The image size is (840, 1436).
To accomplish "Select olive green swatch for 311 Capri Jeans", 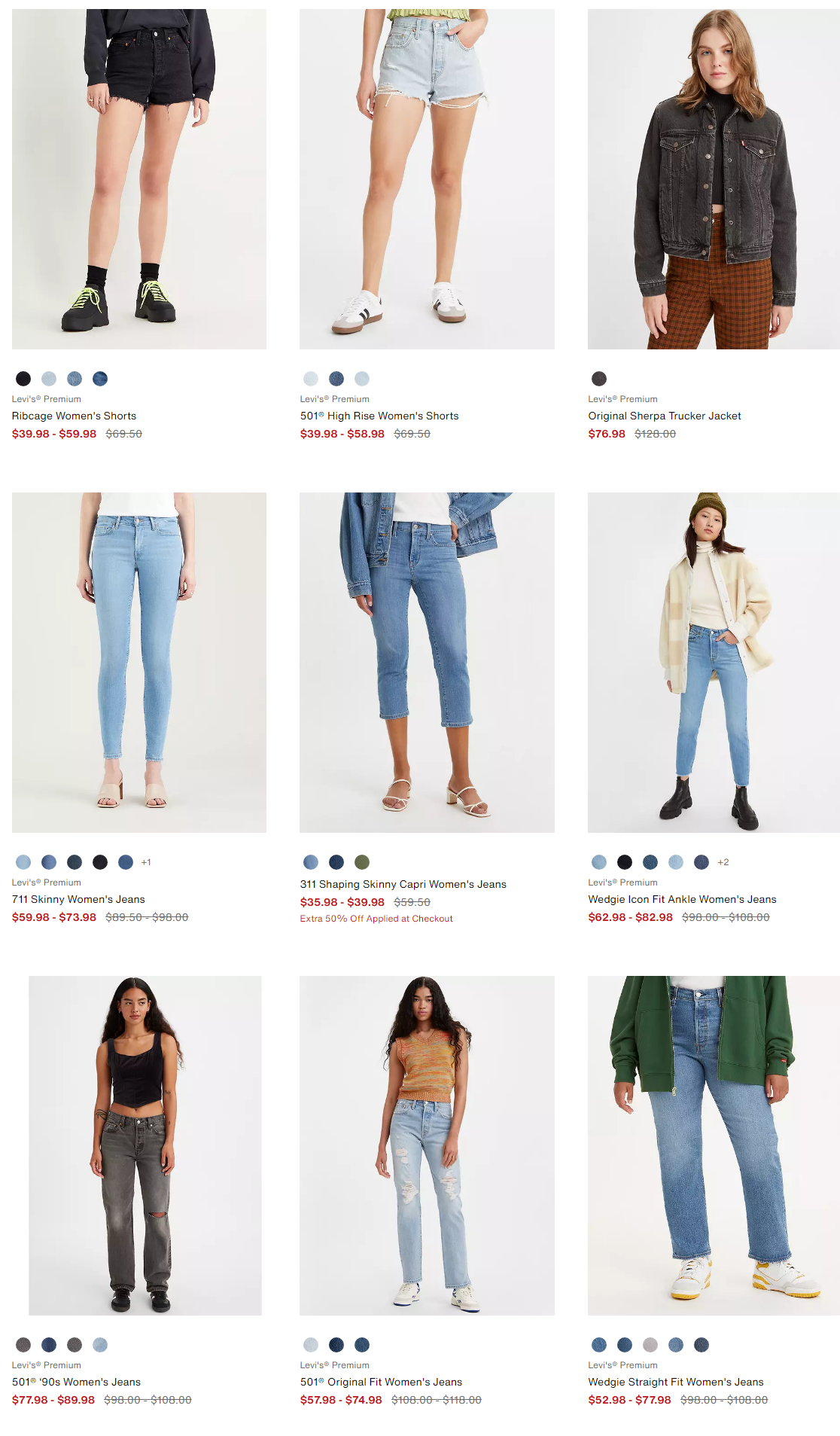I will [362, 862].
